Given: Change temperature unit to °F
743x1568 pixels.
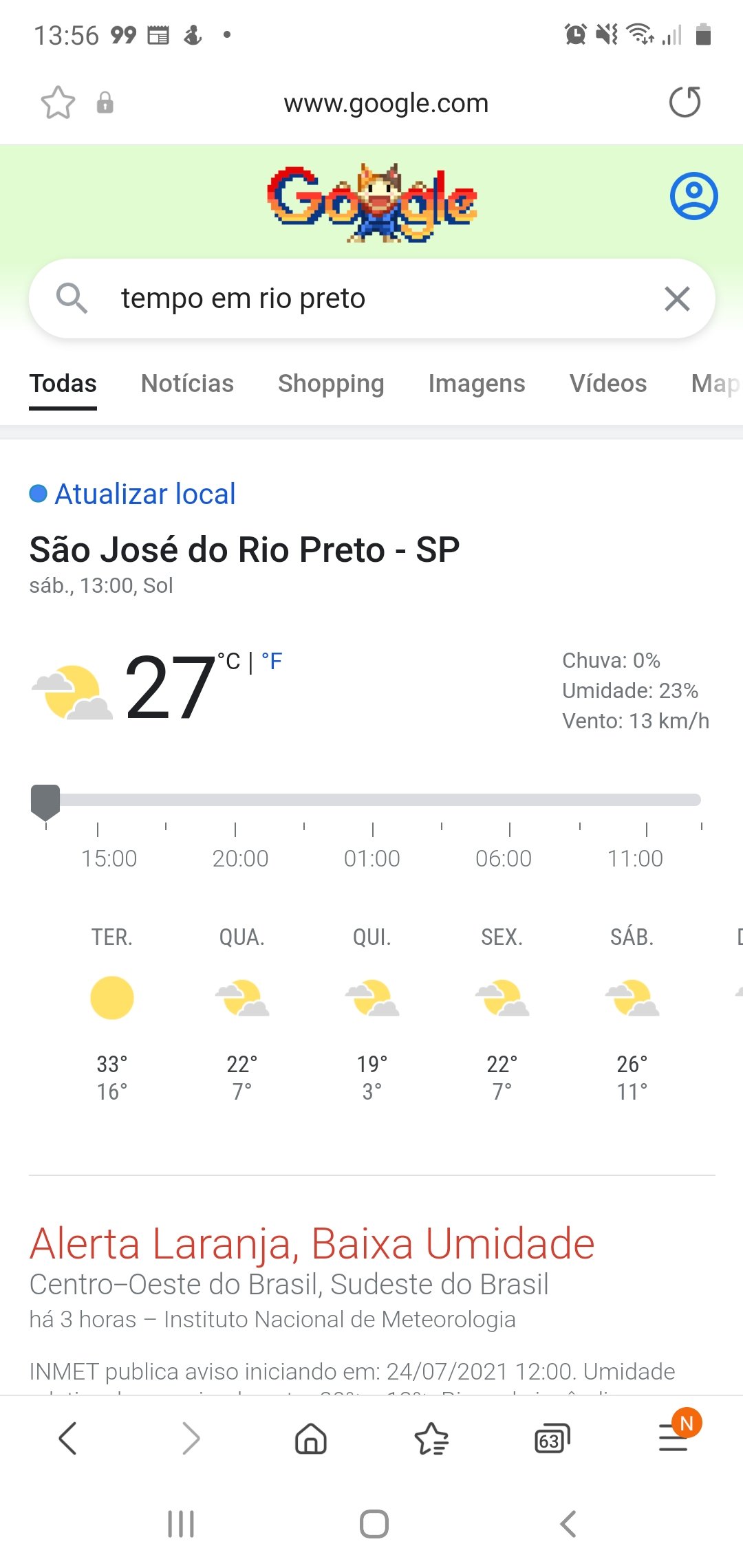Looking at the screenshot, I should point(272,662).
